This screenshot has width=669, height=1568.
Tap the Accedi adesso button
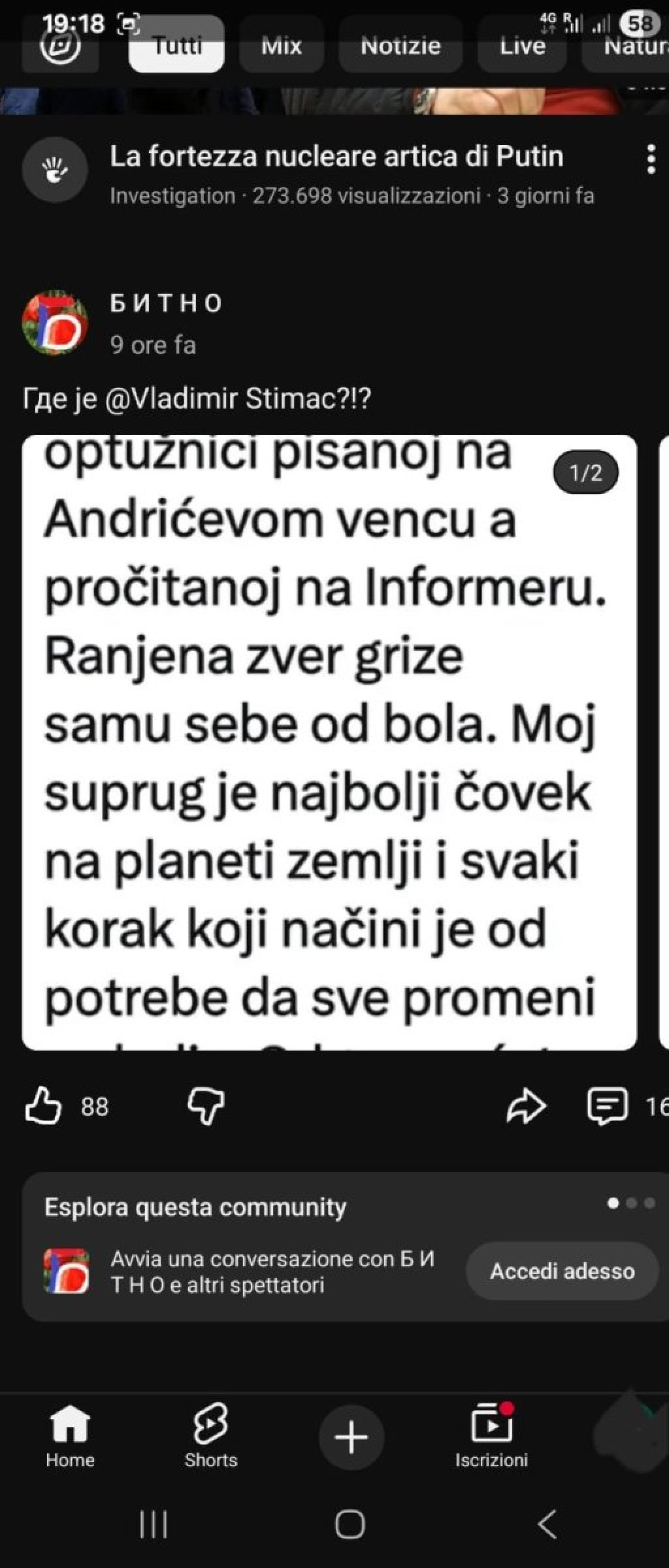click(562, 1271)
